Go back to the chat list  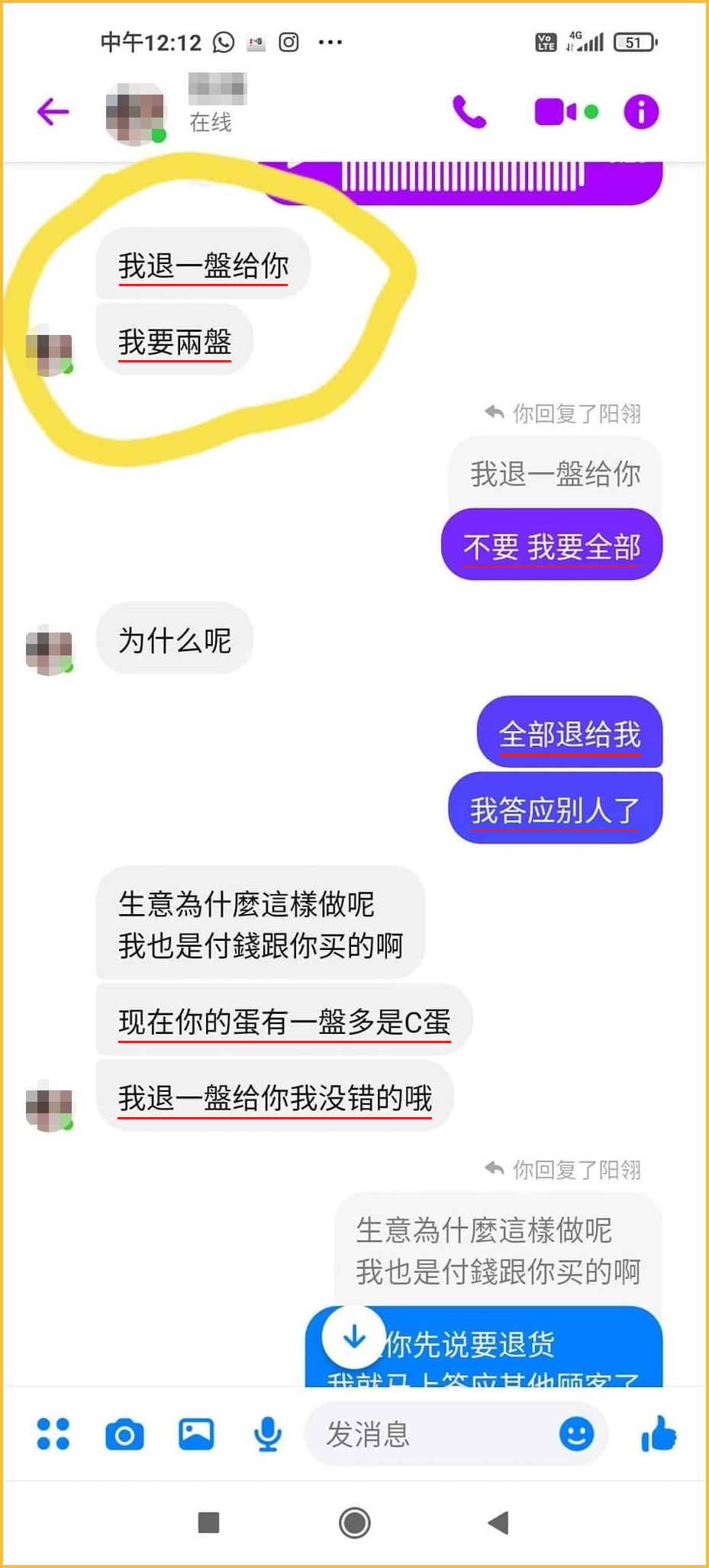(x=53, y=112)
